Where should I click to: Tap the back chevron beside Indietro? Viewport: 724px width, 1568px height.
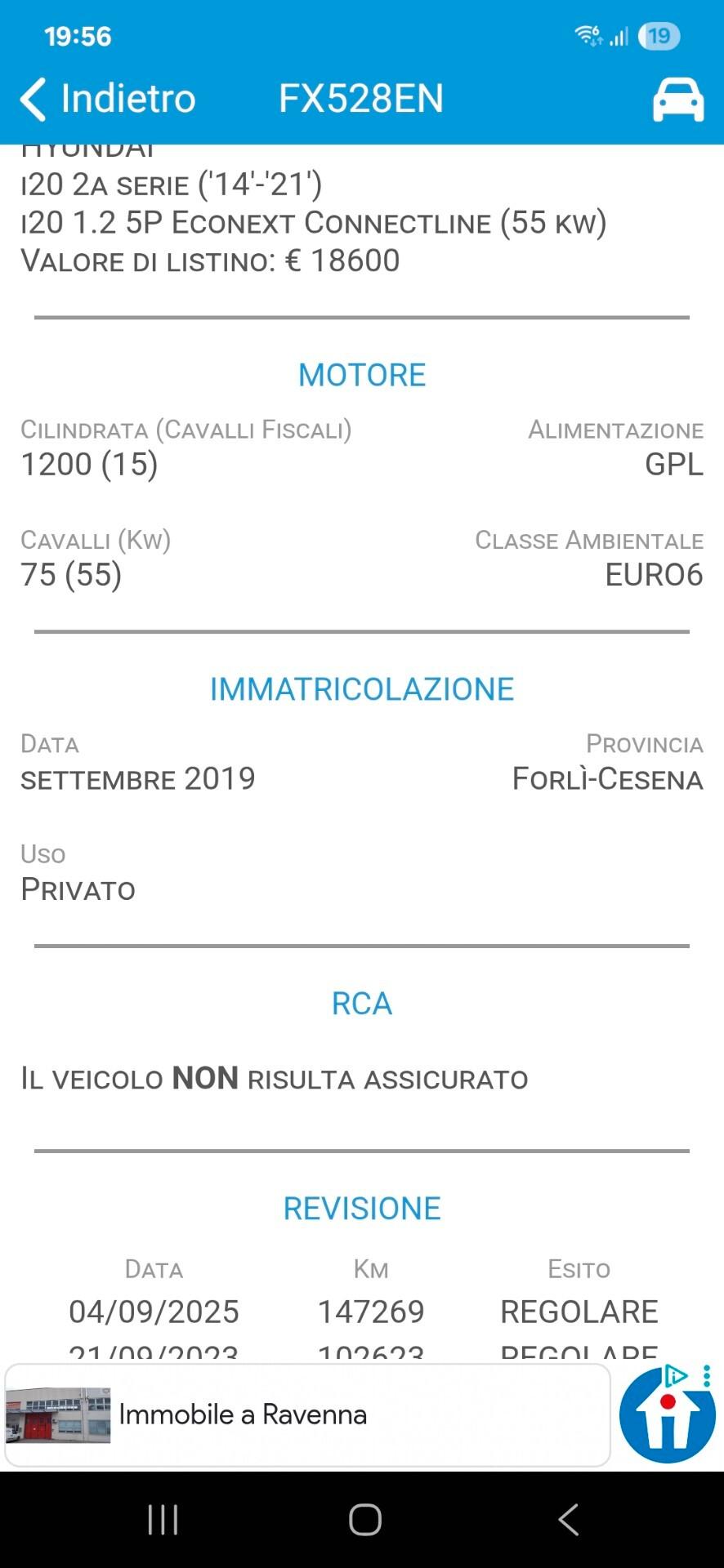32,97
